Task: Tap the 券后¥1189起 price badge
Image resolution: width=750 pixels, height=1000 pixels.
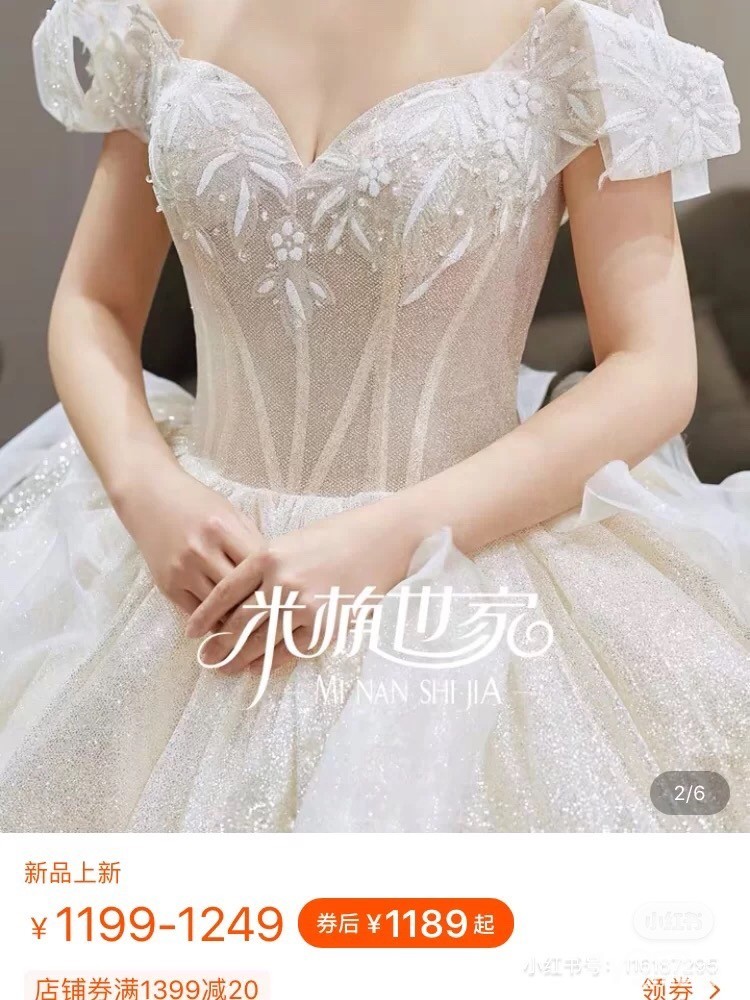Action: 405,924
